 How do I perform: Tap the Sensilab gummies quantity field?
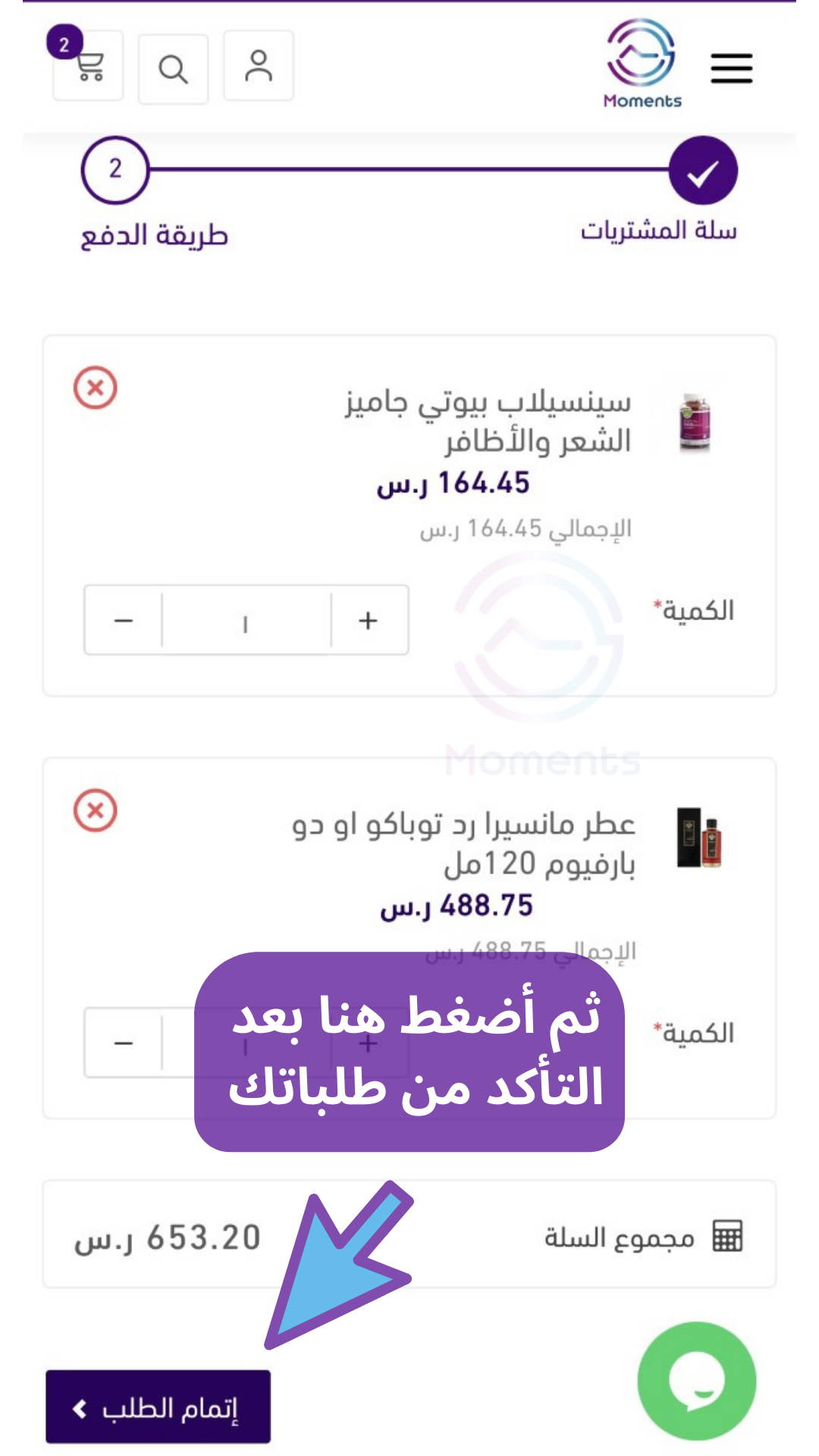[x=246, y=620]
